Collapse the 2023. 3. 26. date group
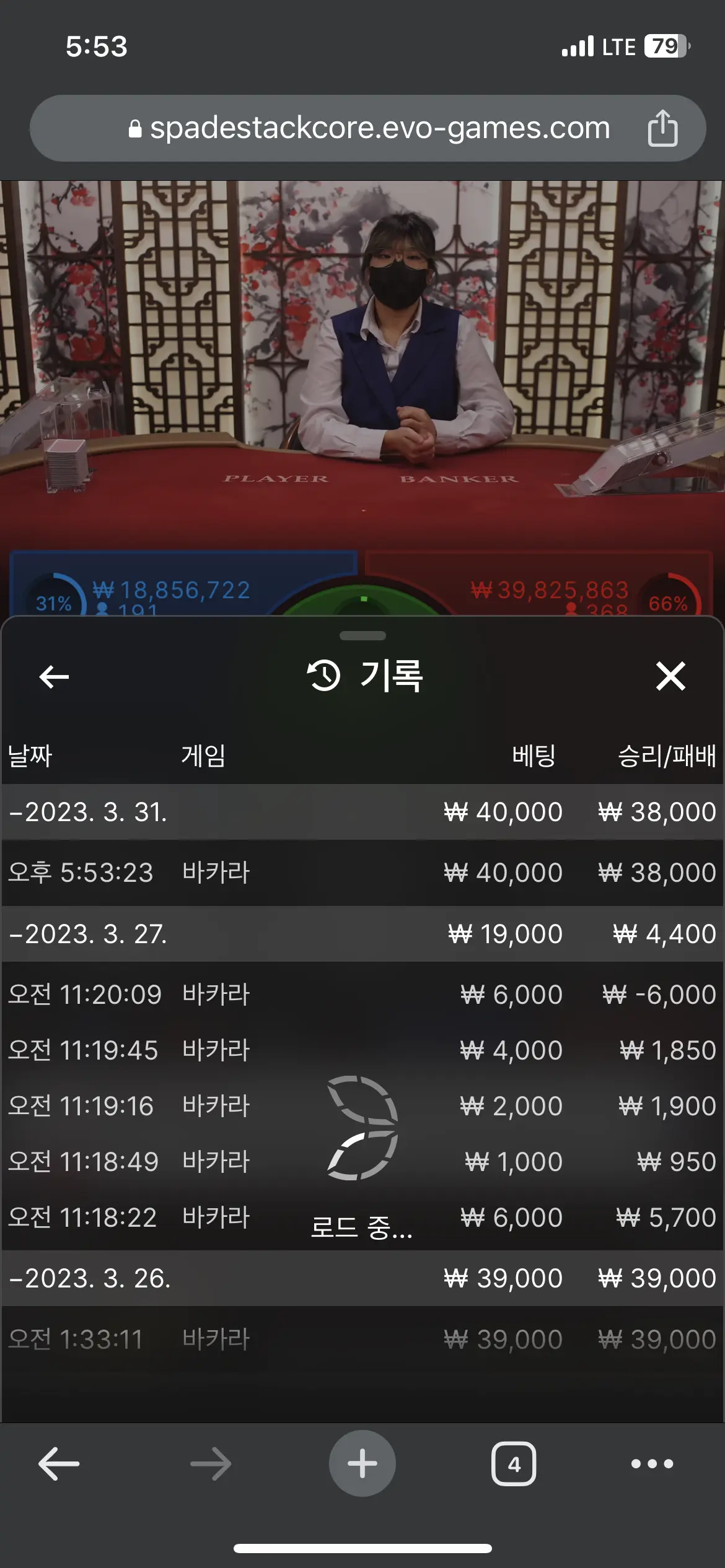Screen dimensions: 725x1568 tap(362, 1278)
